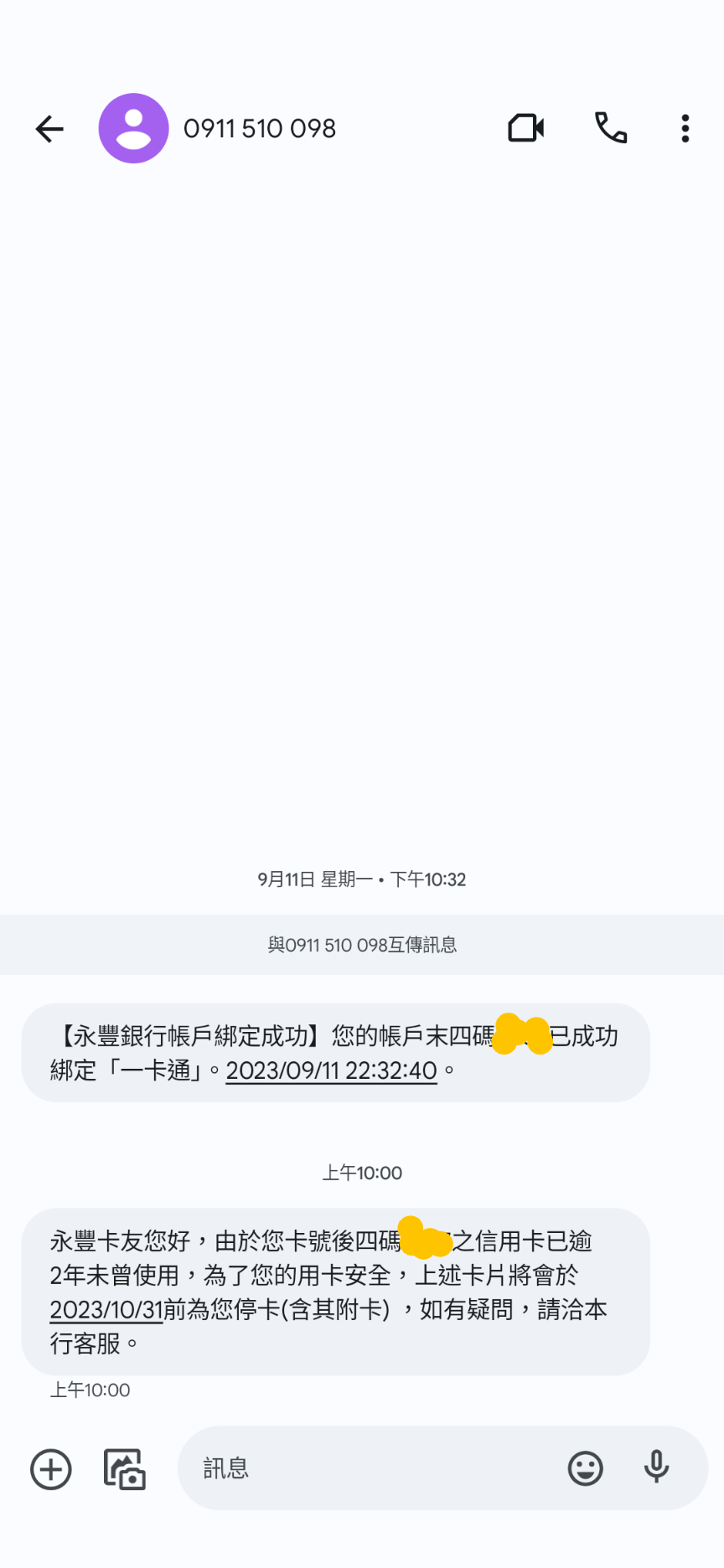The height and width of the screenshot is (1568, 724).
Task: Attach a photo from gallery or camera
Action: (125, 1469)
